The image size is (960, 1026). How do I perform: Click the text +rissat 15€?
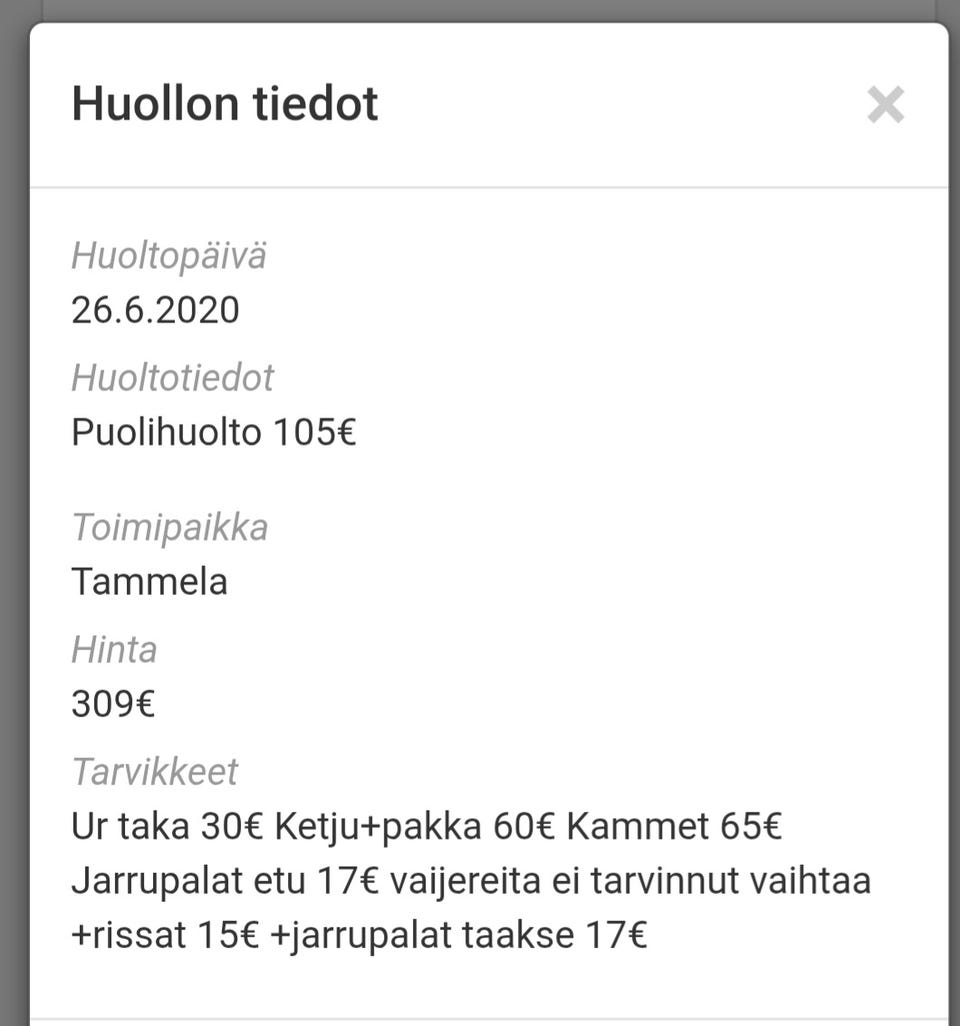point(168,935)
